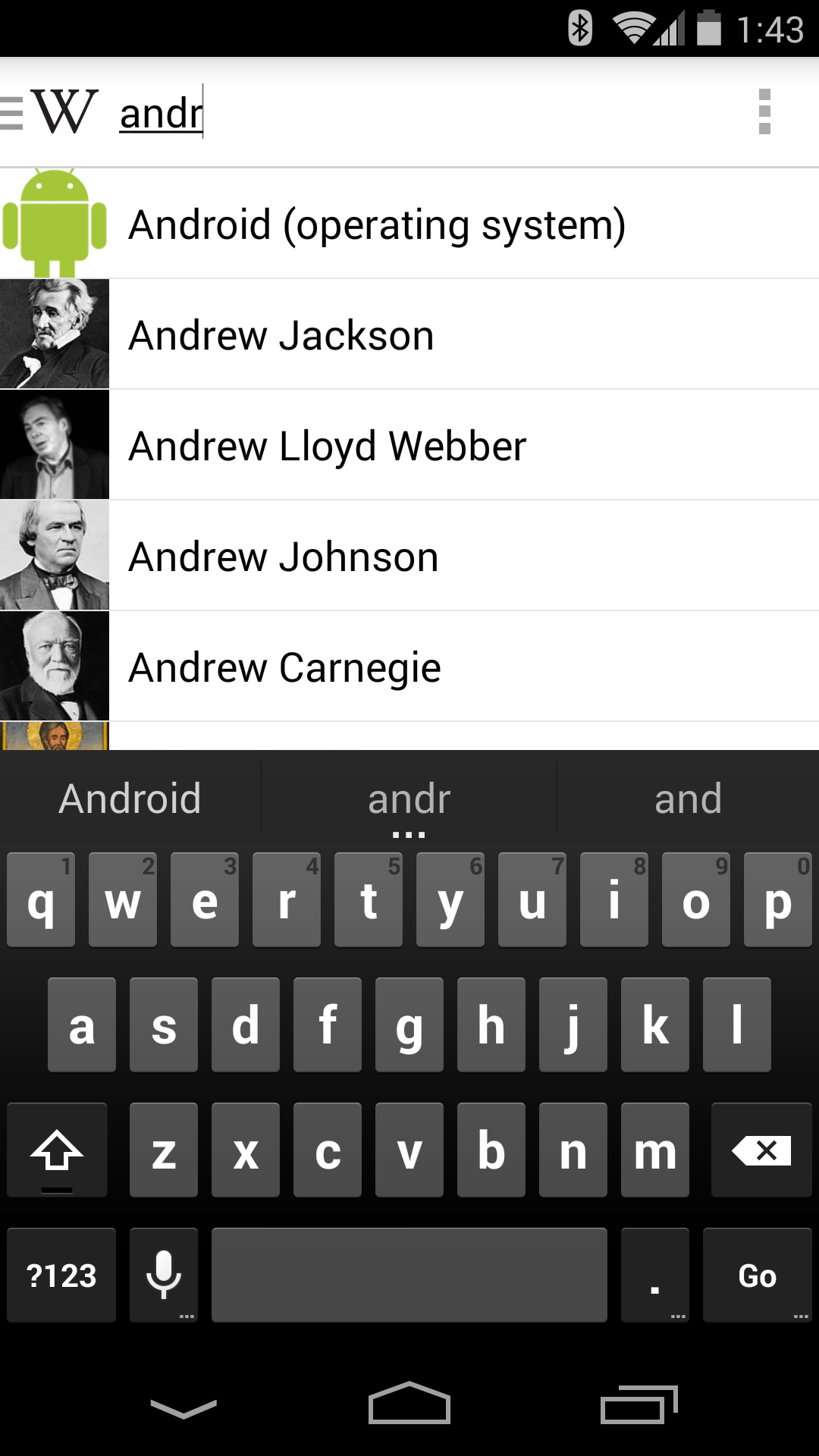Tap the Shift key on the keyboard
Image resolution: width=819 pixels, height=1456 pixels.
click(x=57, y=1149)
